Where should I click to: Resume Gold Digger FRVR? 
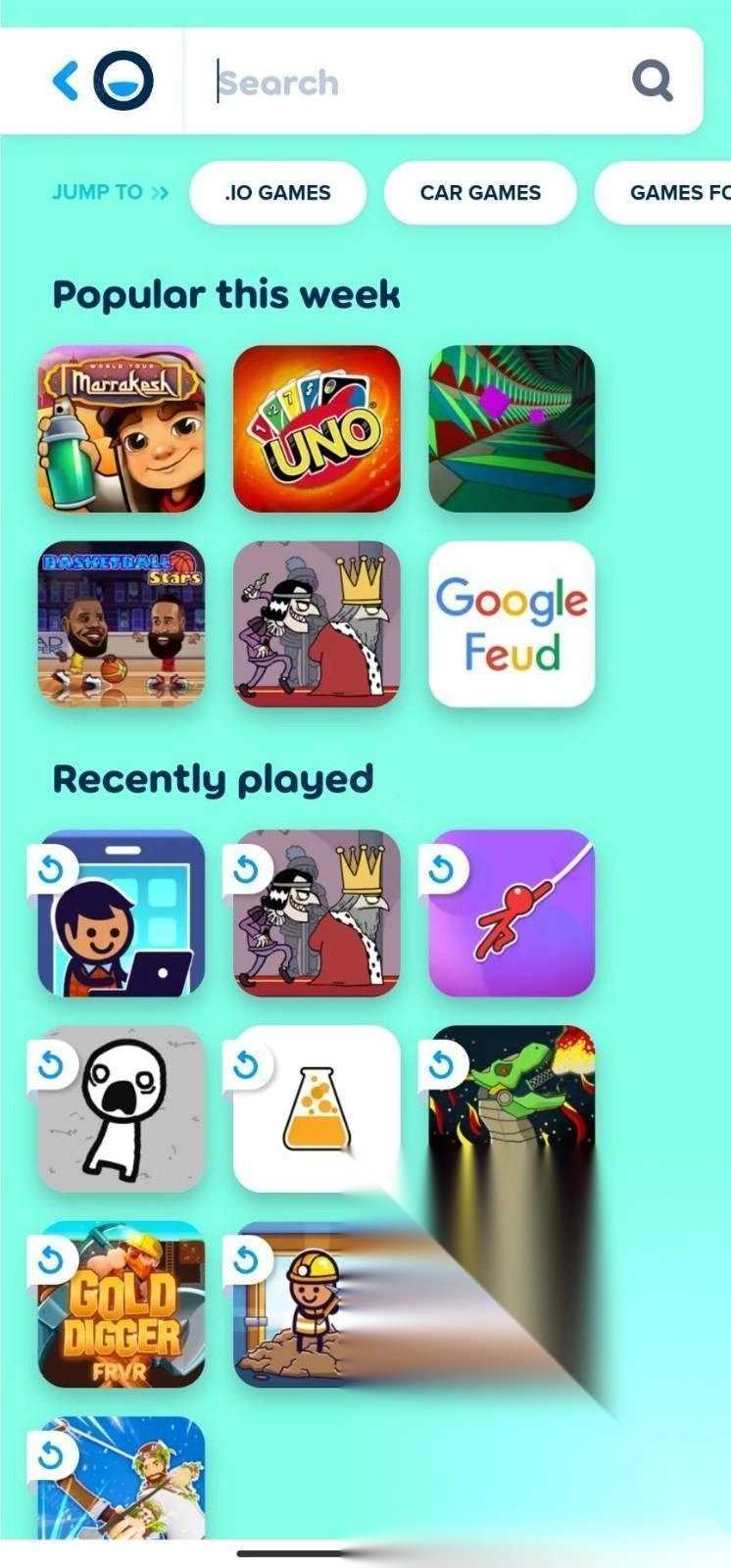pos(122,1303)
